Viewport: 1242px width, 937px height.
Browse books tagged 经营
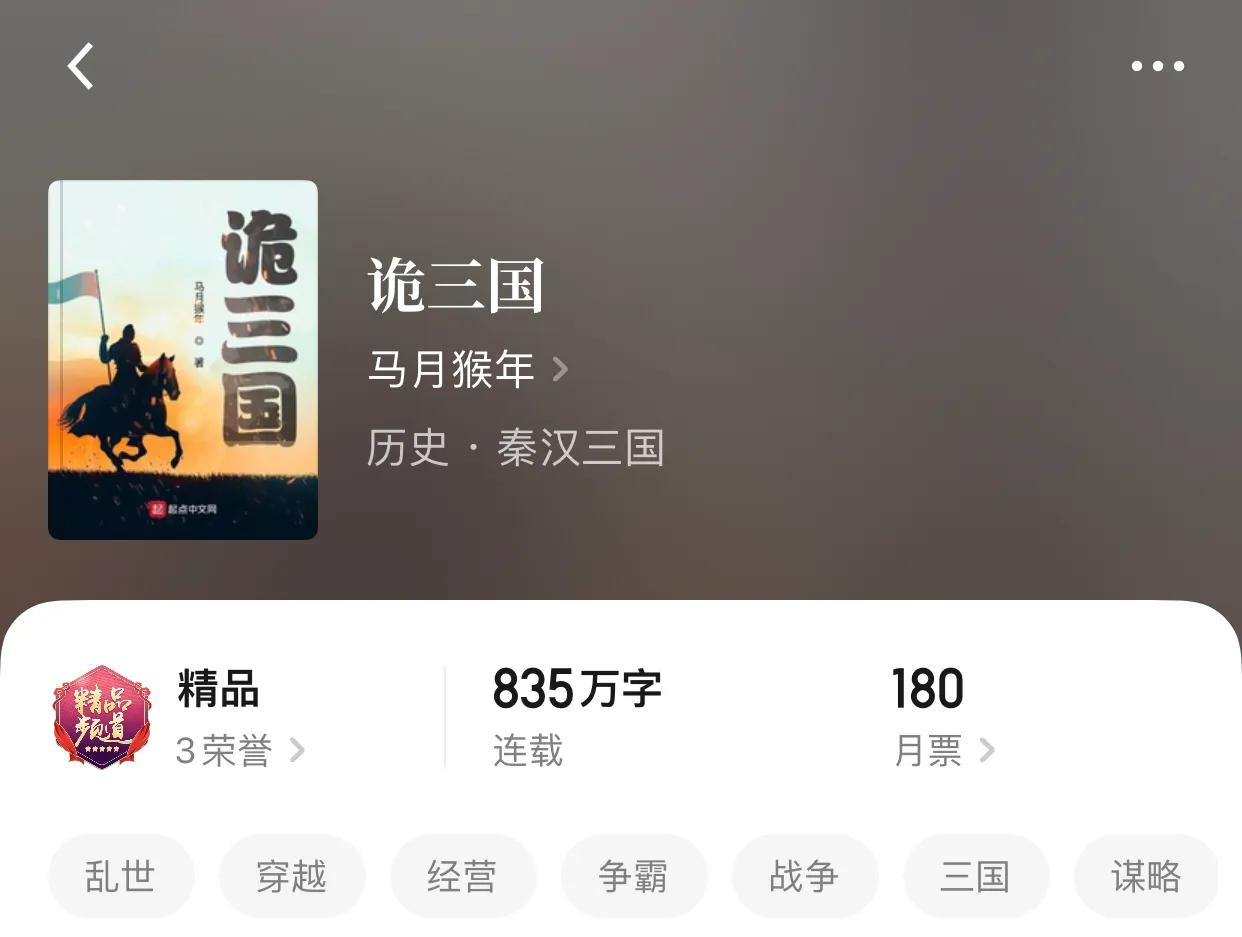tap(463, 876)
